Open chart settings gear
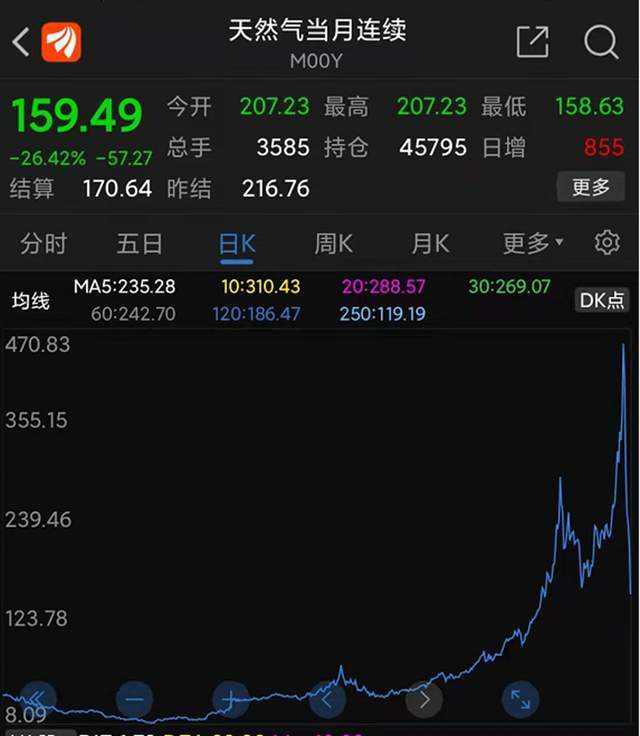The width and height of the screenshot is (640, 736). 607,243
